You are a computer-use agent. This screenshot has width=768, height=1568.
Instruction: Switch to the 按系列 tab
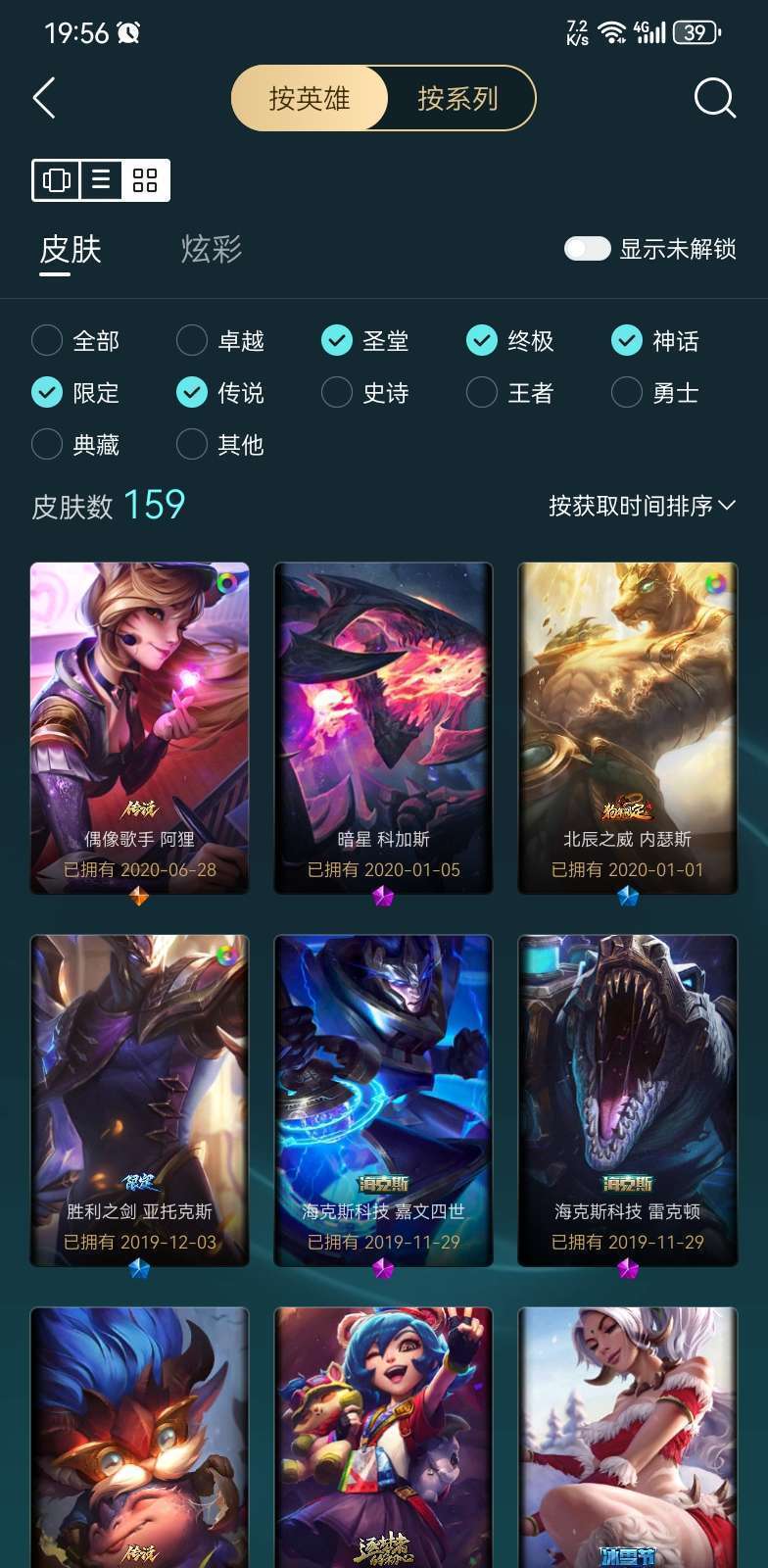coord(457,98)
